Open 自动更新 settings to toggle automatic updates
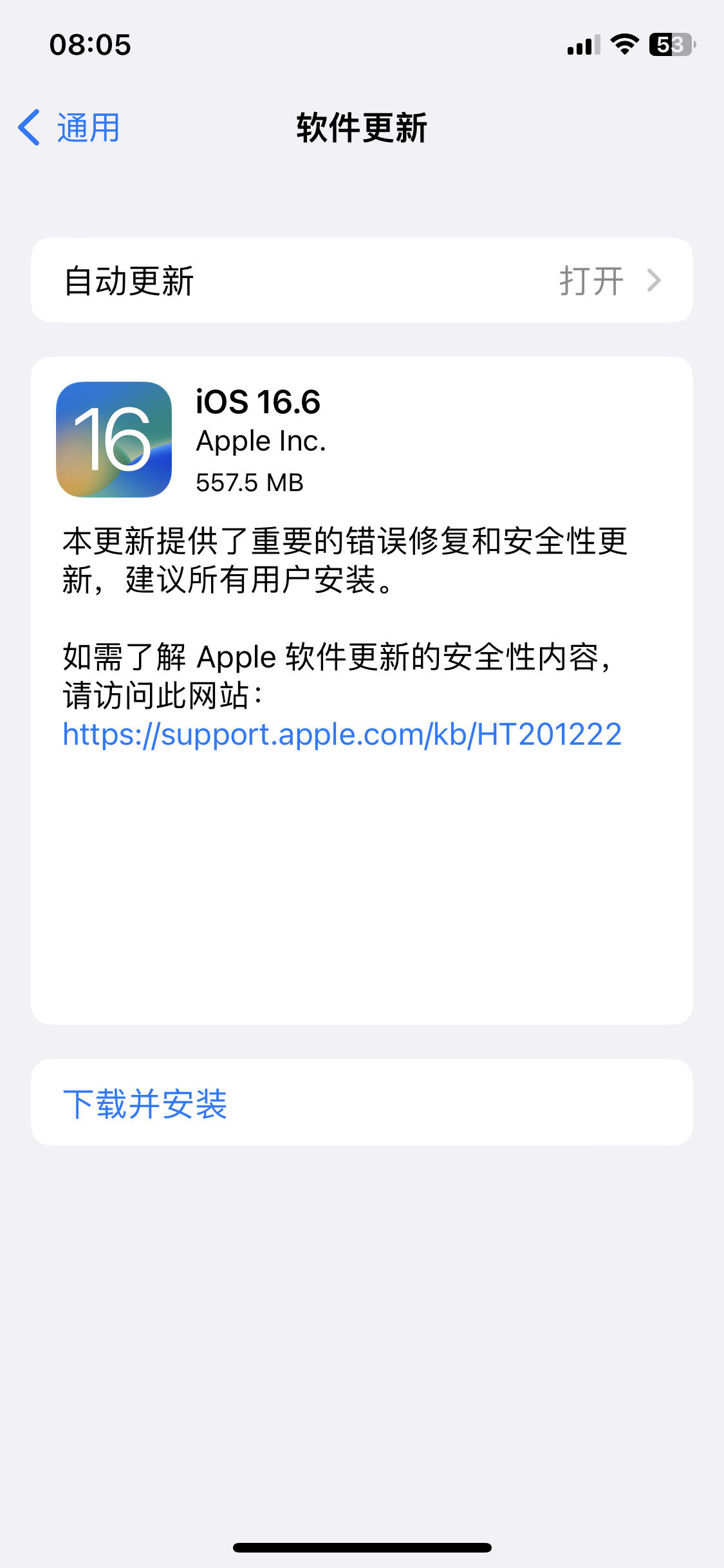The width and height of the screenshot is (724, 1568). click(x=362, y=279)
